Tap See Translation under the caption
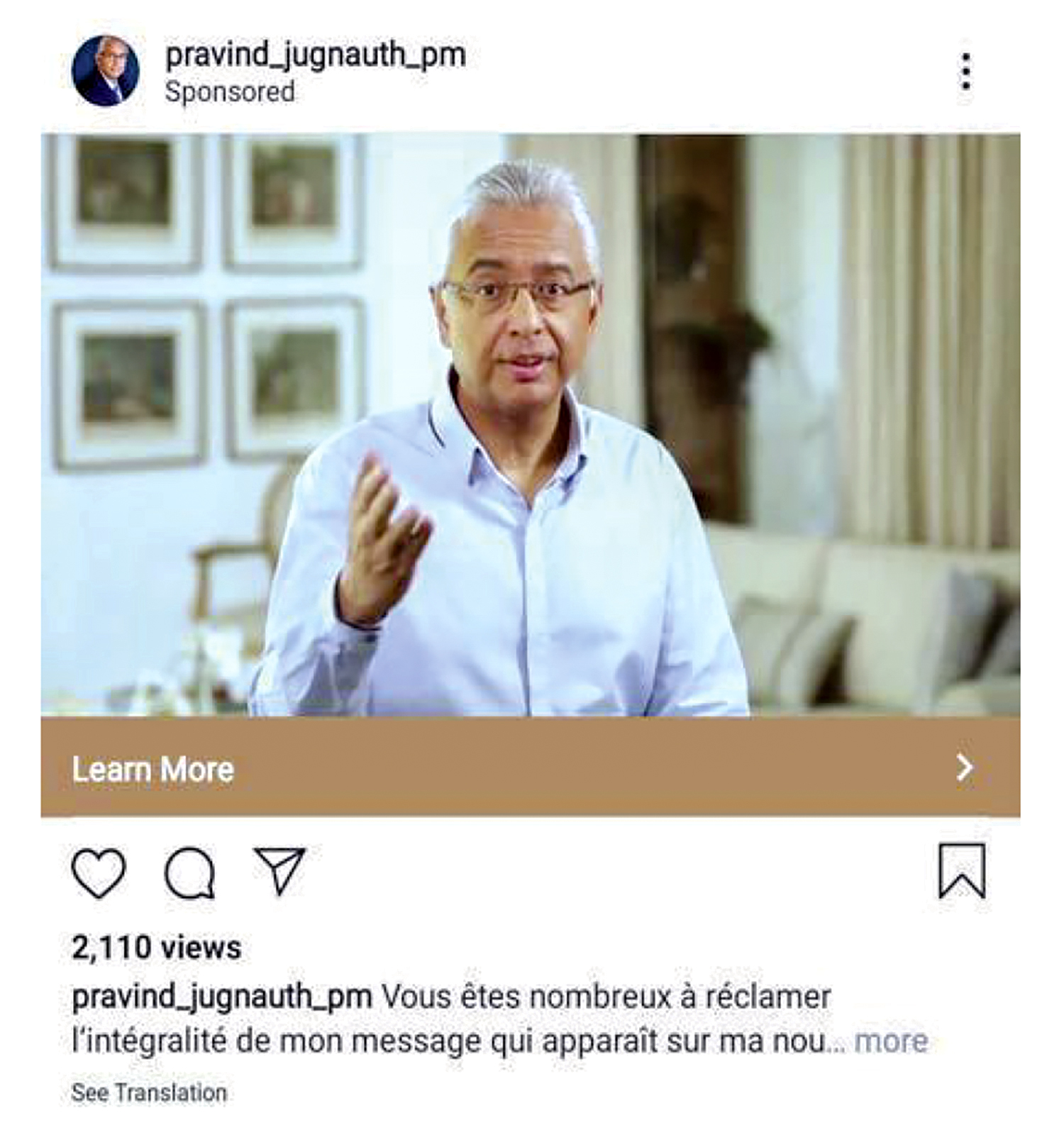 (x=149, y=1092)
